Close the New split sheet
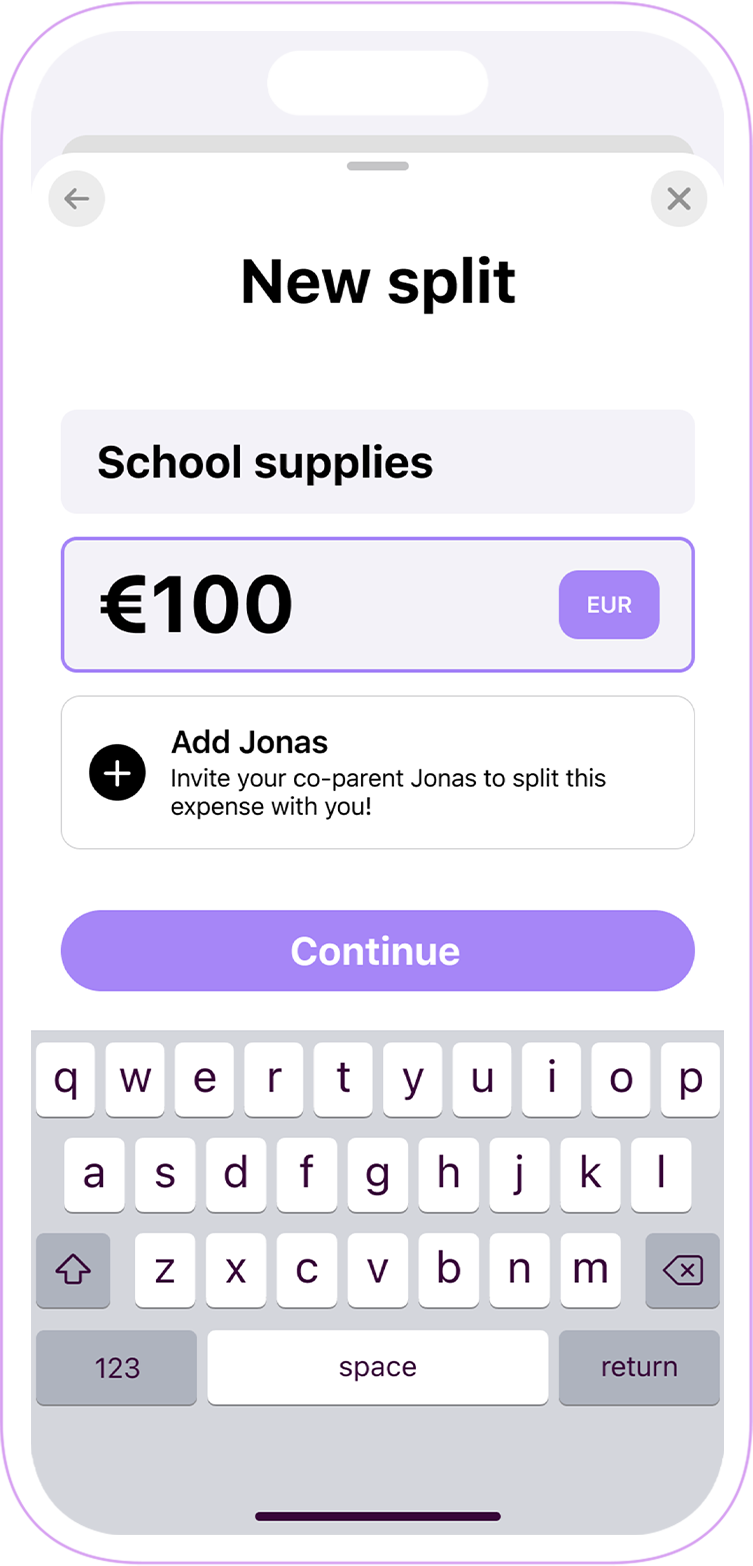Screen dimensions: 753x1566 pos(679,199)
